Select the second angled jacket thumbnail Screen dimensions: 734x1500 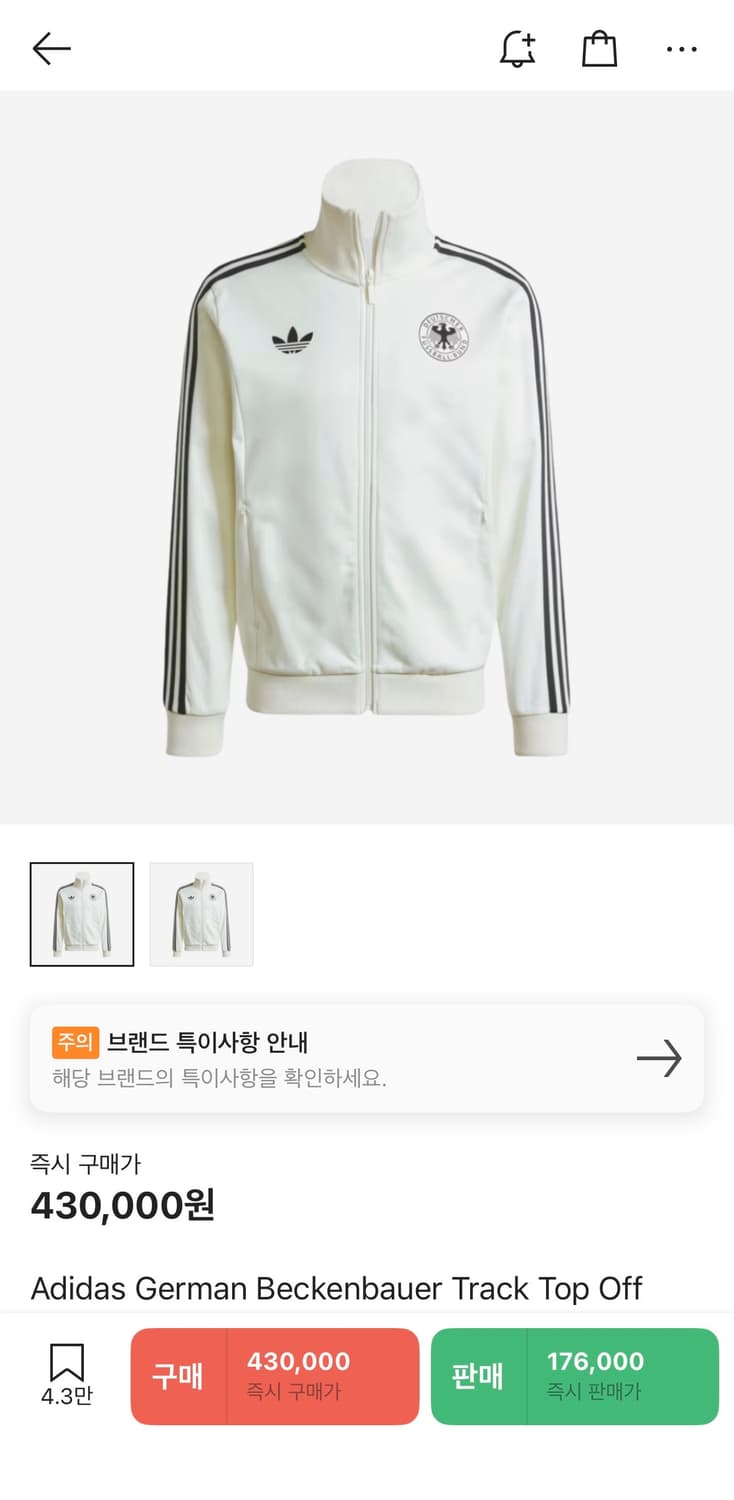202,913
